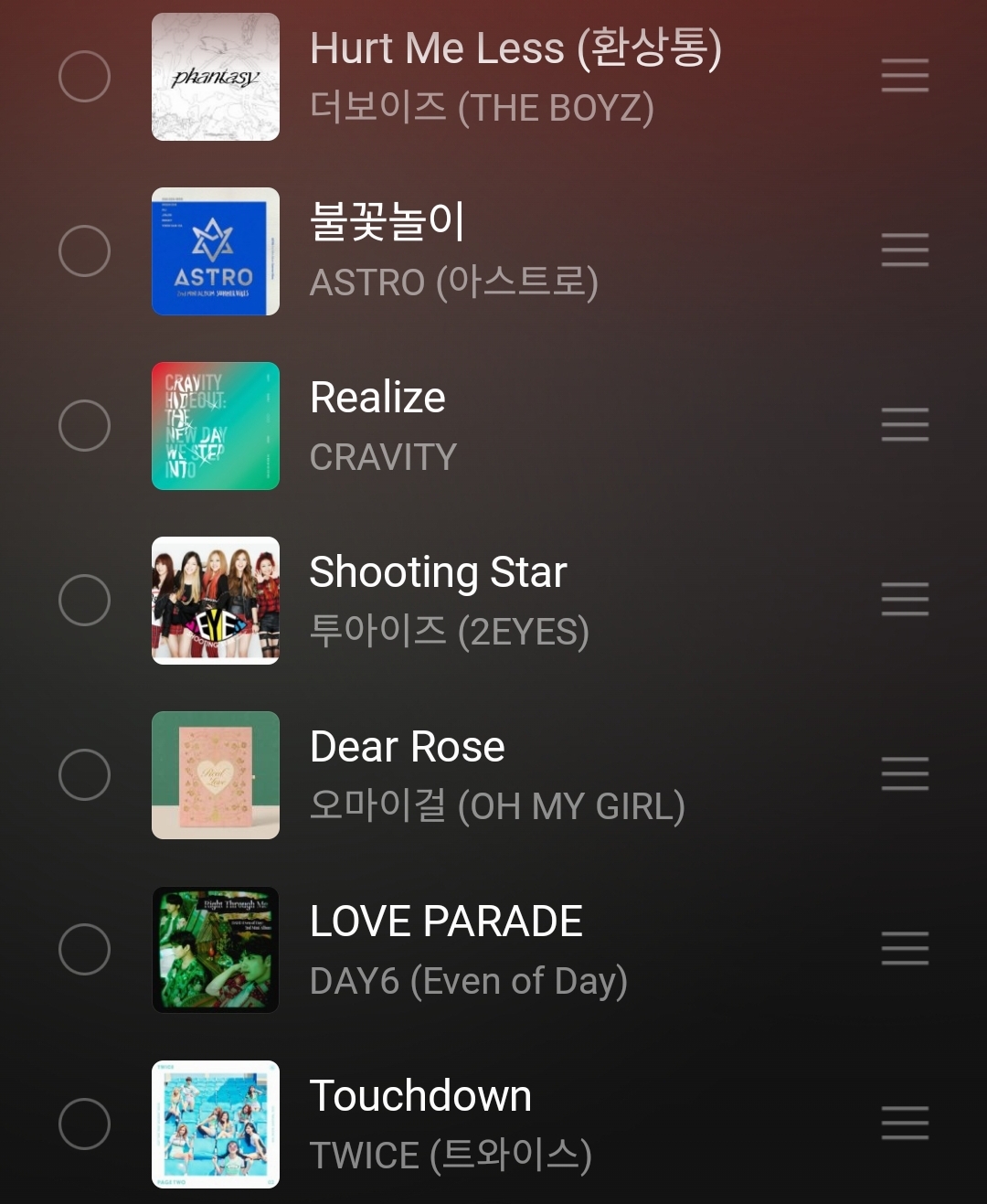The image size is (987, 1204).
Task: Select Touchdown by TWICE checkbox
Action: pyautogui.click(x=84, y=1124)
